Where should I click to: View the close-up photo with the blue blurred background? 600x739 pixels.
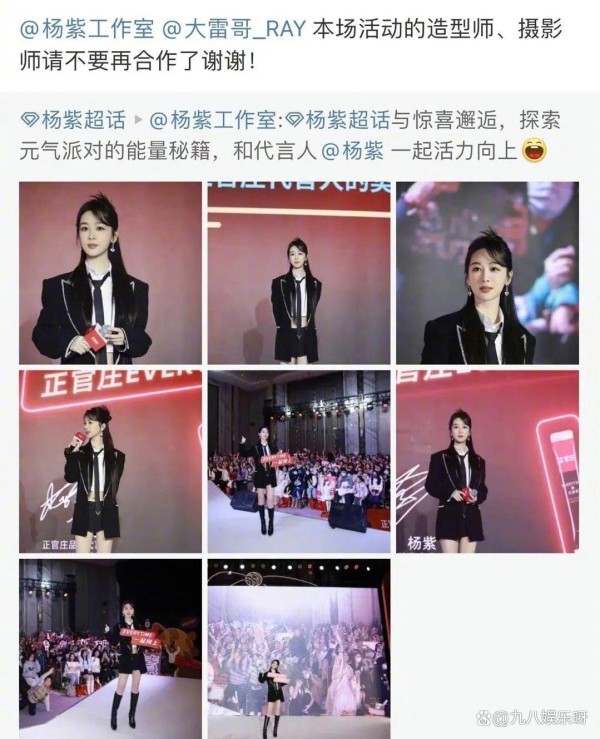(x=486, y=272)
